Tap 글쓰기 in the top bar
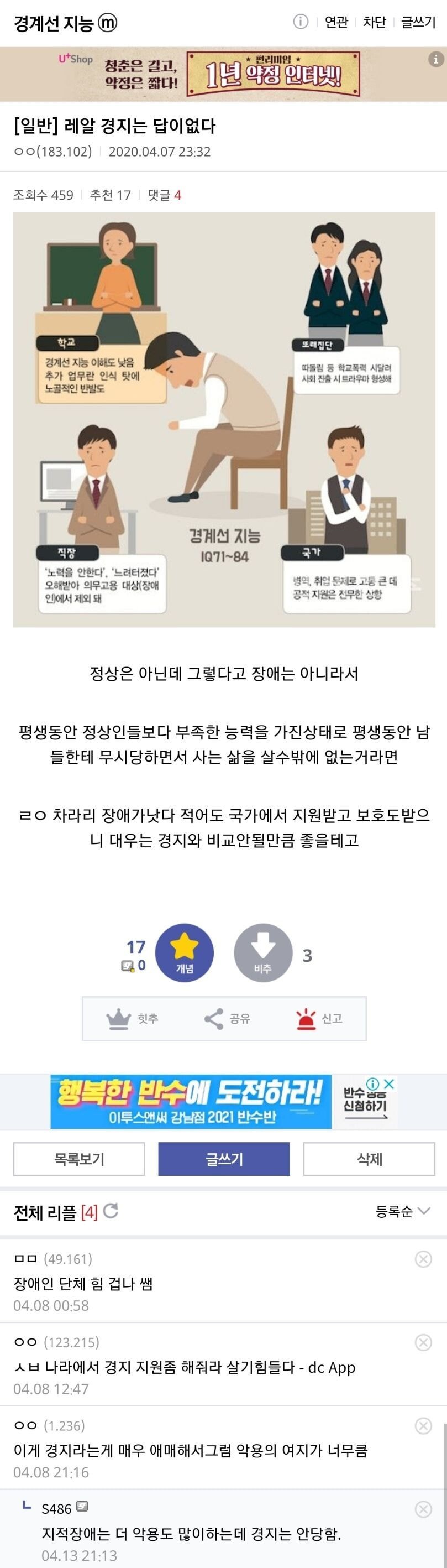The image size is (447, 1568). [418, 23]
